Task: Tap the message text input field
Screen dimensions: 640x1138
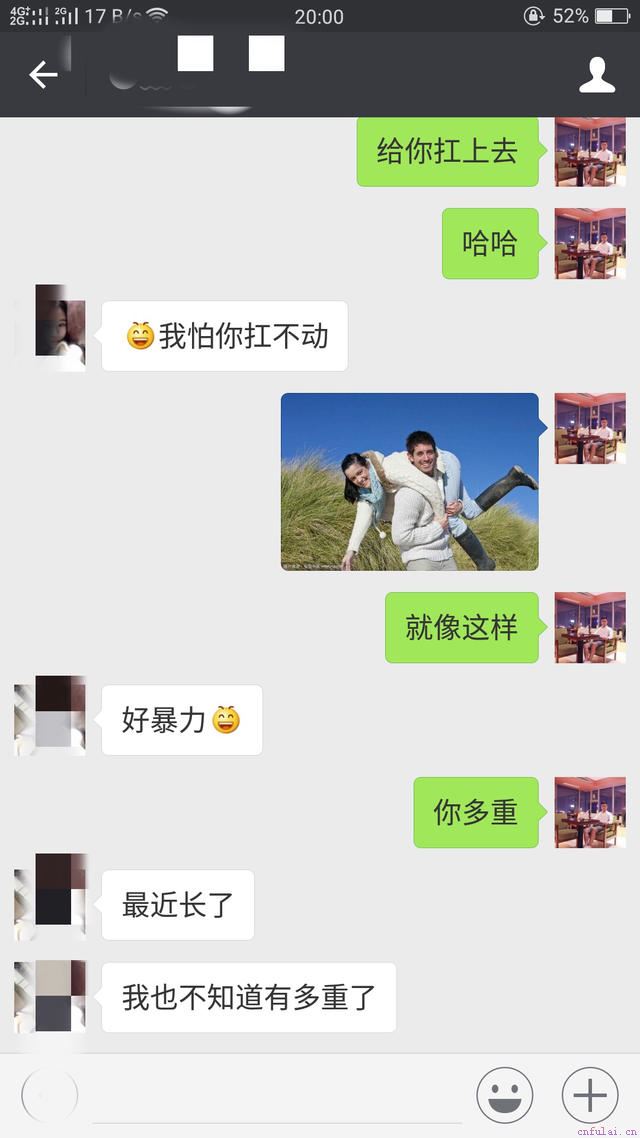Action: click(277, 1096)
